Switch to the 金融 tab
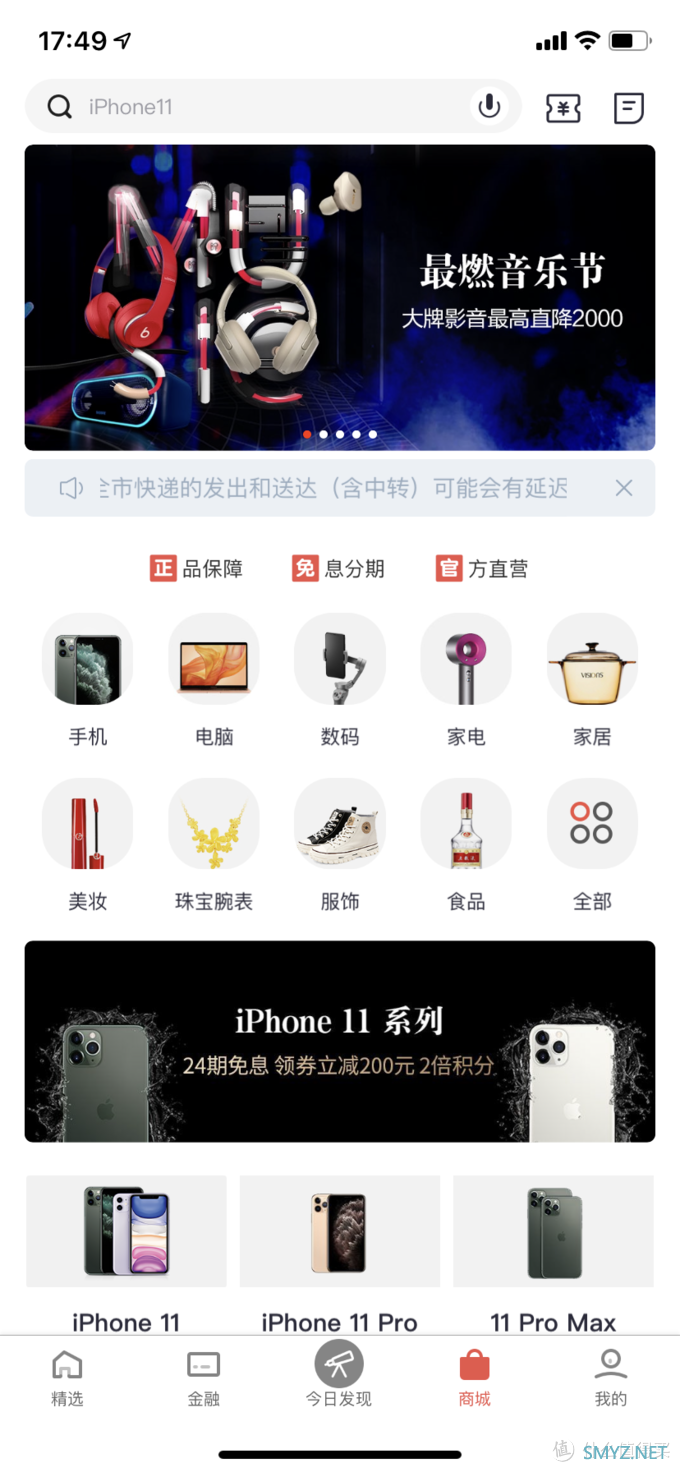680x1472 pixels. point(203,1378)
